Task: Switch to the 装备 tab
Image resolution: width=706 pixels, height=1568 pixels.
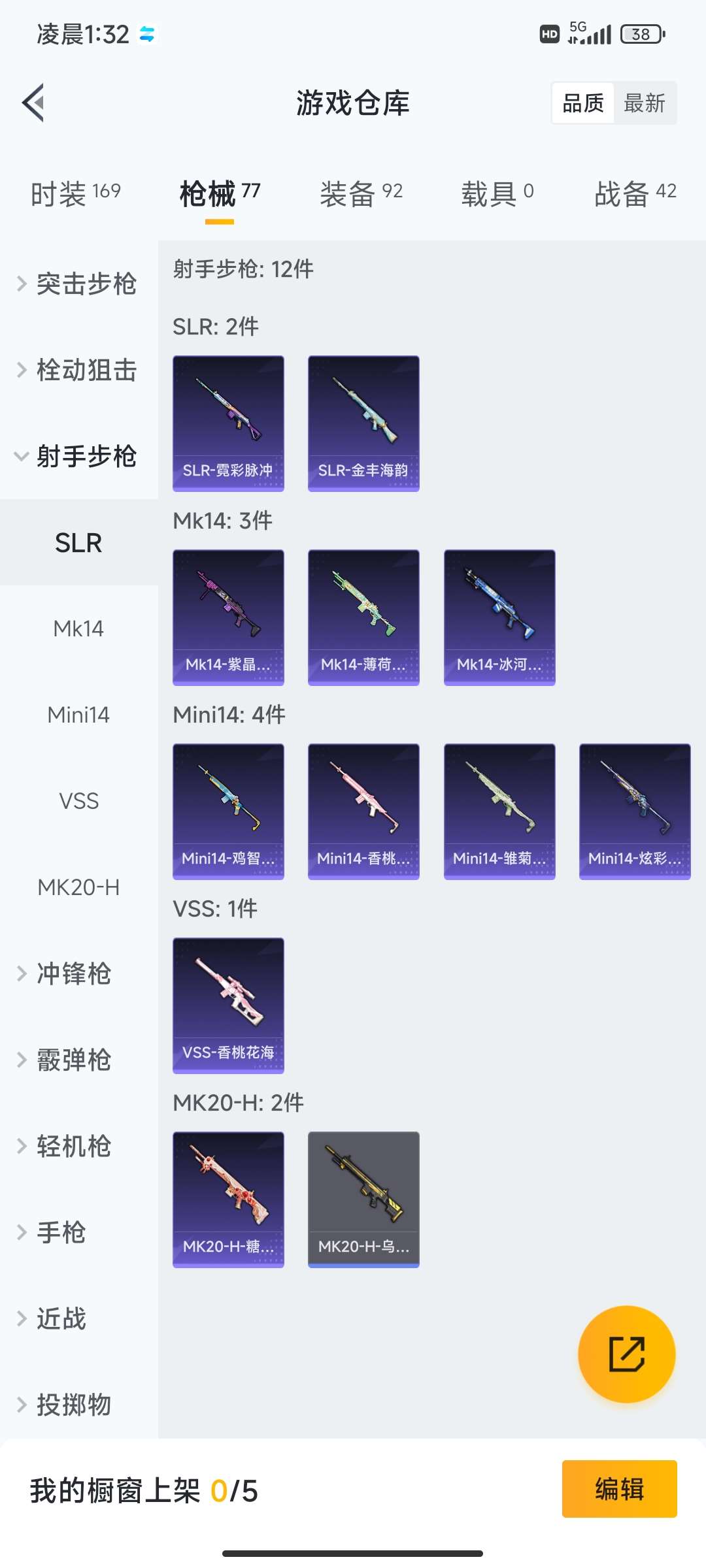Action: (360, 194)
